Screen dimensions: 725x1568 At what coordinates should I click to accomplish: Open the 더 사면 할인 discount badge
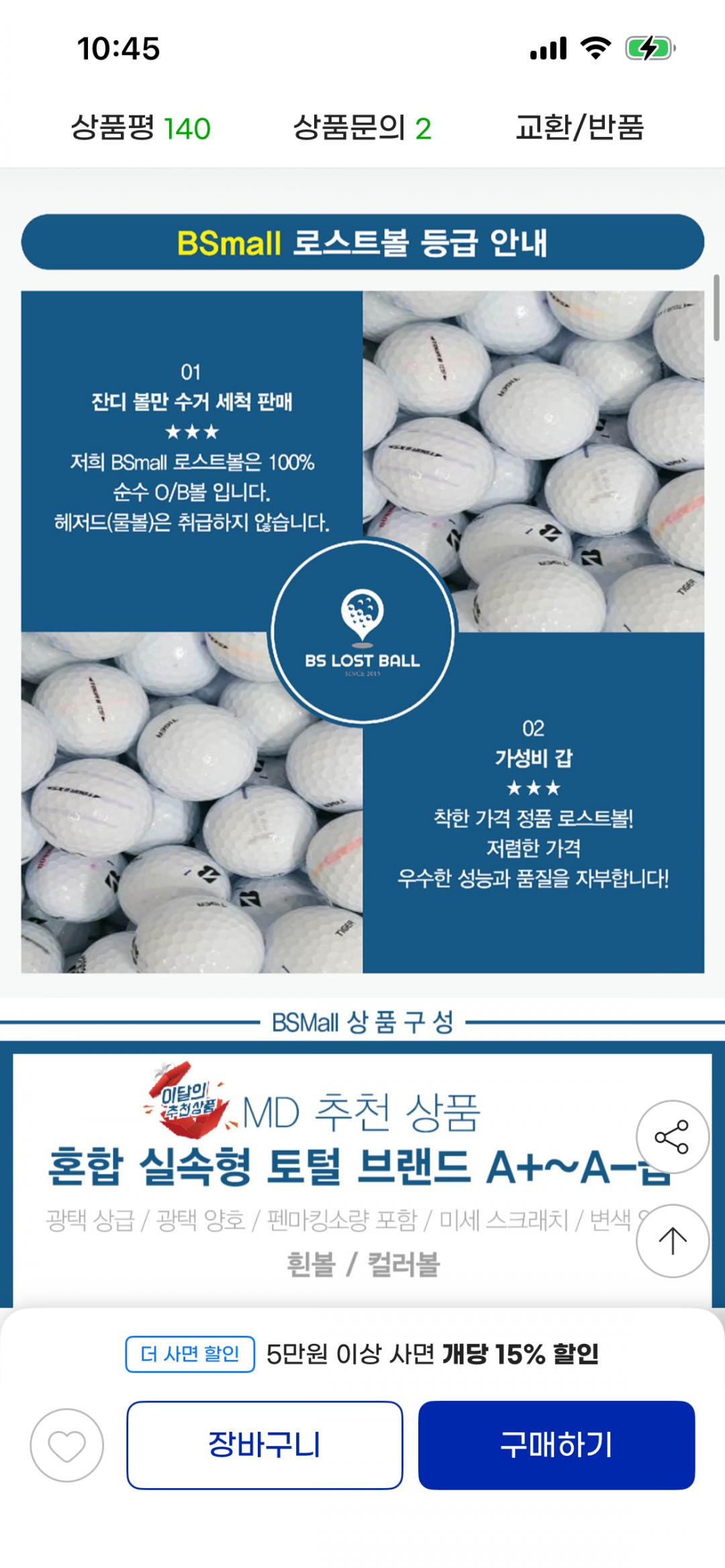coord(190,1354)
